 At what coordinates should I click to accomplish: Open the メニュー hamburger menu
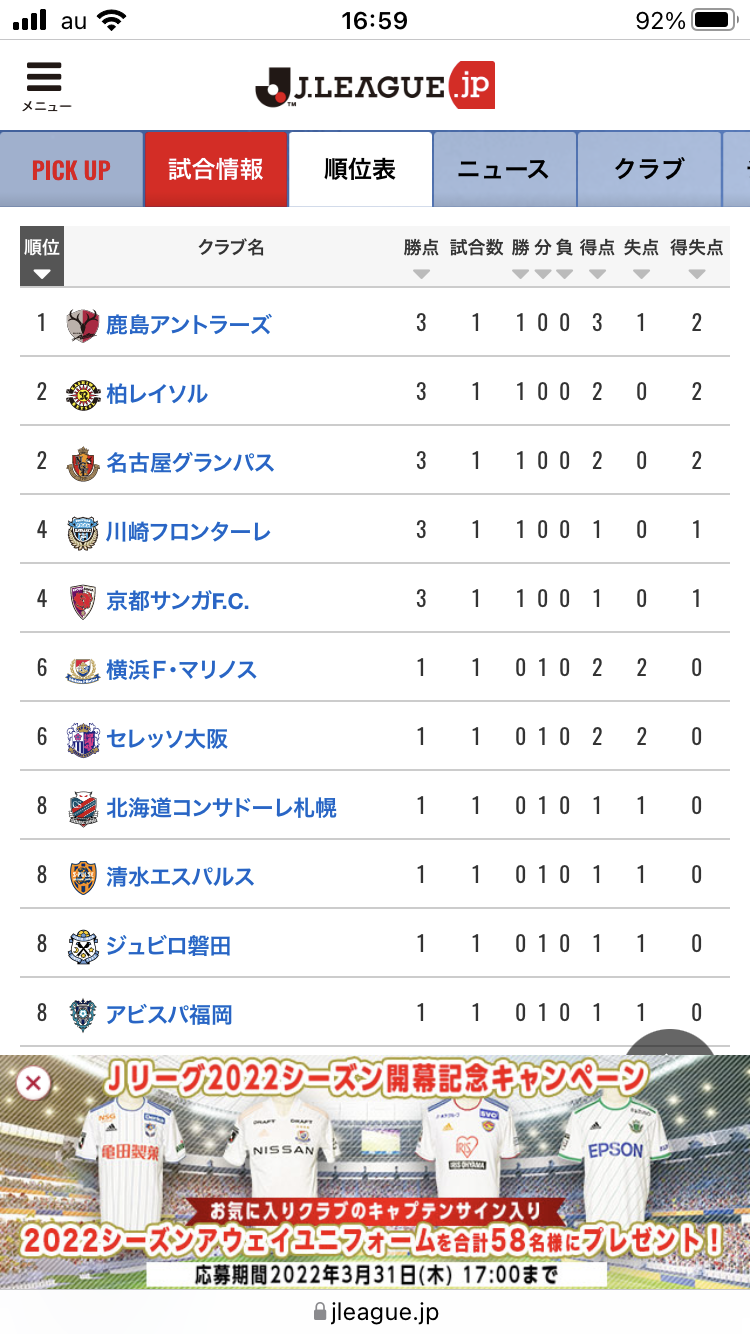45,86
